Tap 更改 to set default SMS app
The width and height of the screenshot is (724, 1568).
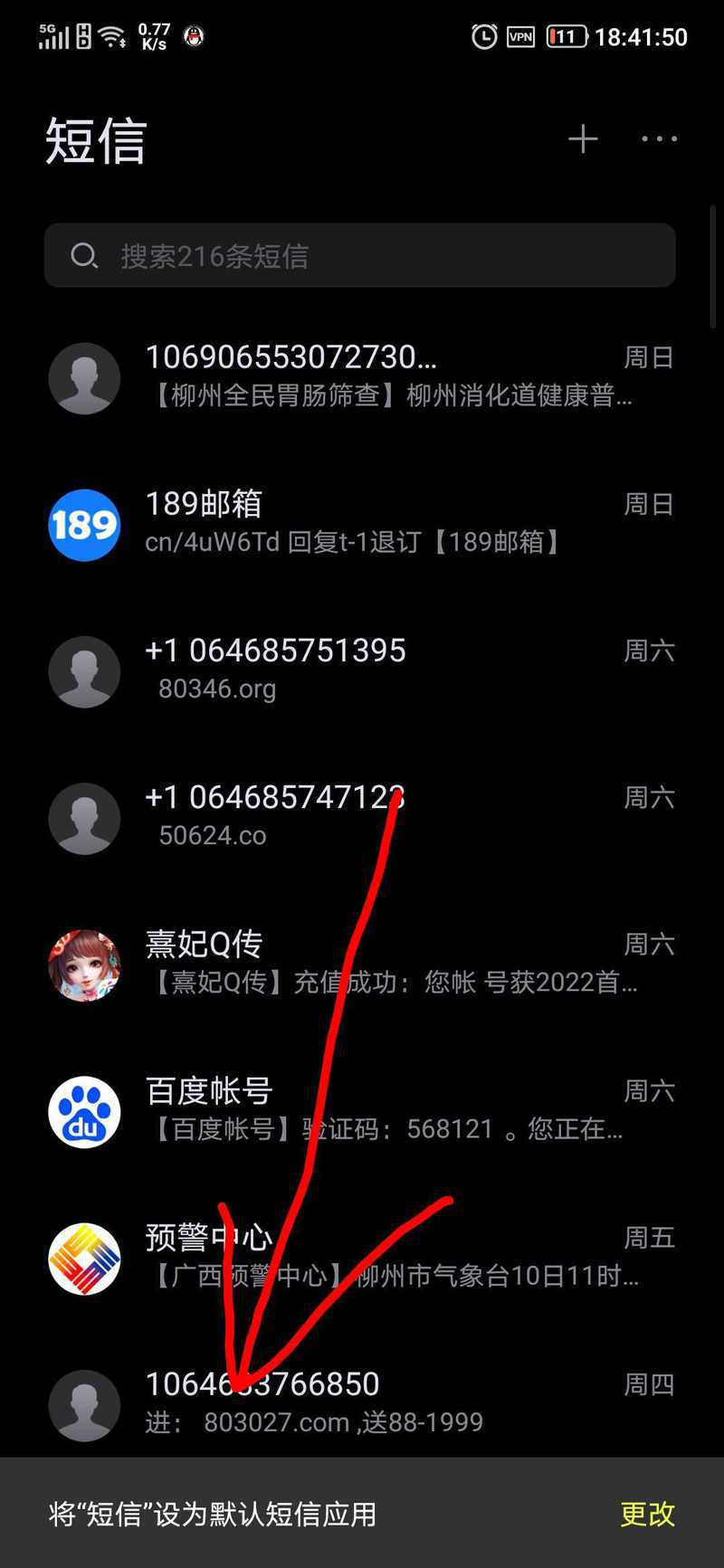tap(647, 1514)
